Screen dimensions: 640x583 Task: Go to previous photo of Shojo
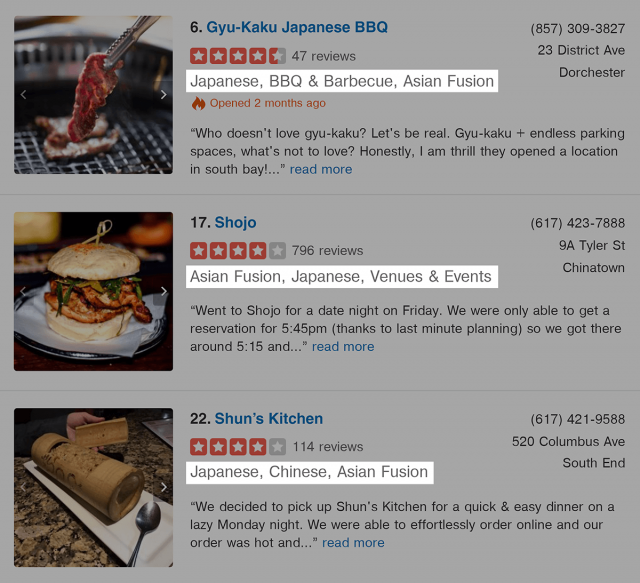pyautogui.click(x=24, y=291)
